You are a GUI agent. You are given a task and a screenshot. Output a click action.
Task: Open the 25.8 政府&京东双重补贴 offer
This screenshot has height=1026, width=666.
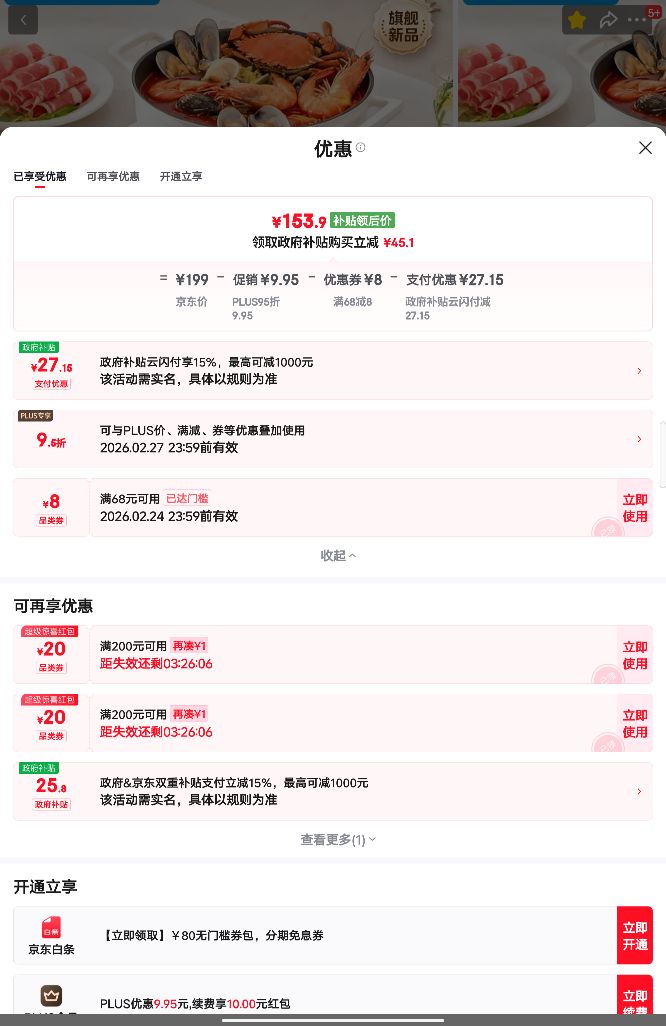333,791
